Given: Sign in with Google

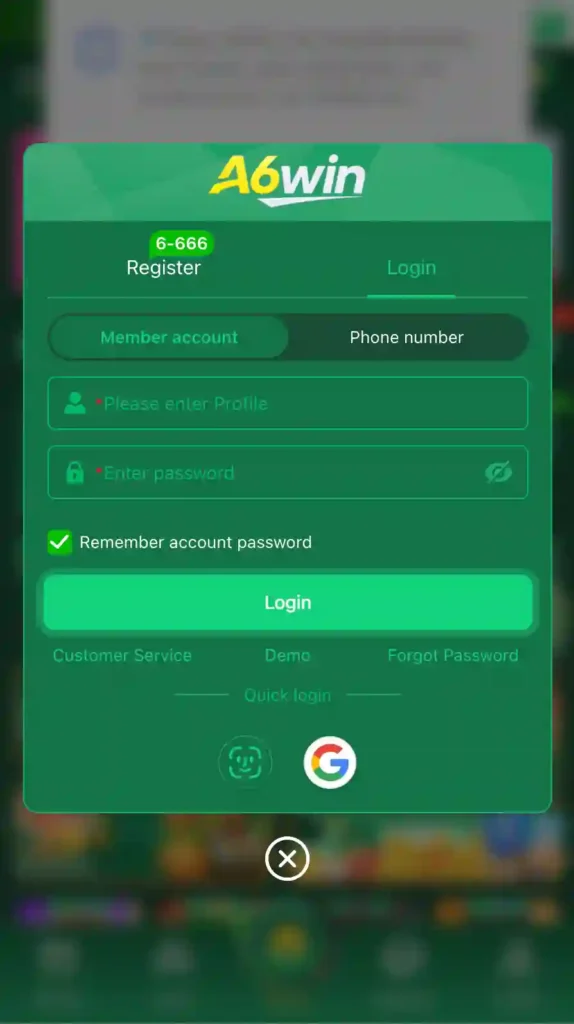Looking at the screenshot, I should tap(330, 762).
